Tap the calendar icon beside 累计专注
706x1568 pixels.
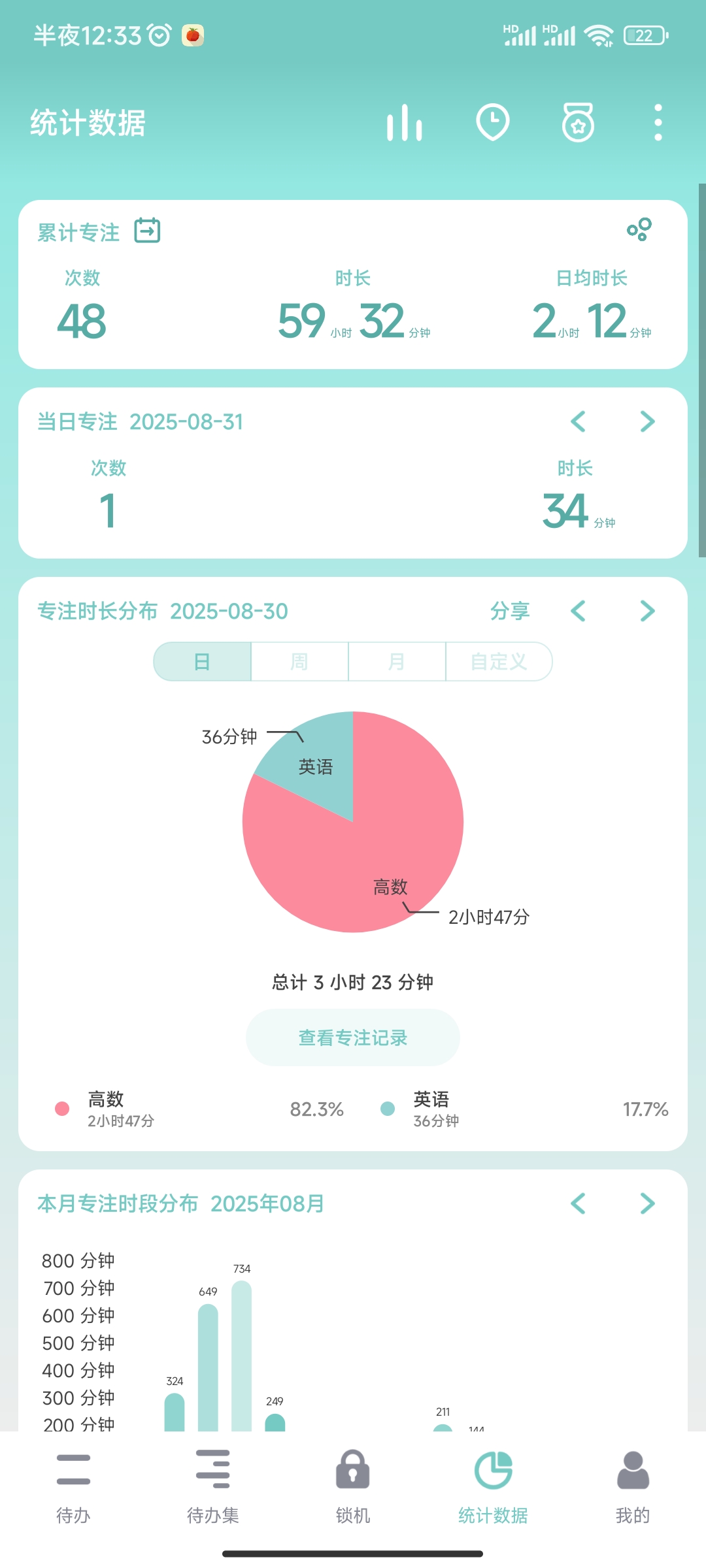click(x=147, y=231)
